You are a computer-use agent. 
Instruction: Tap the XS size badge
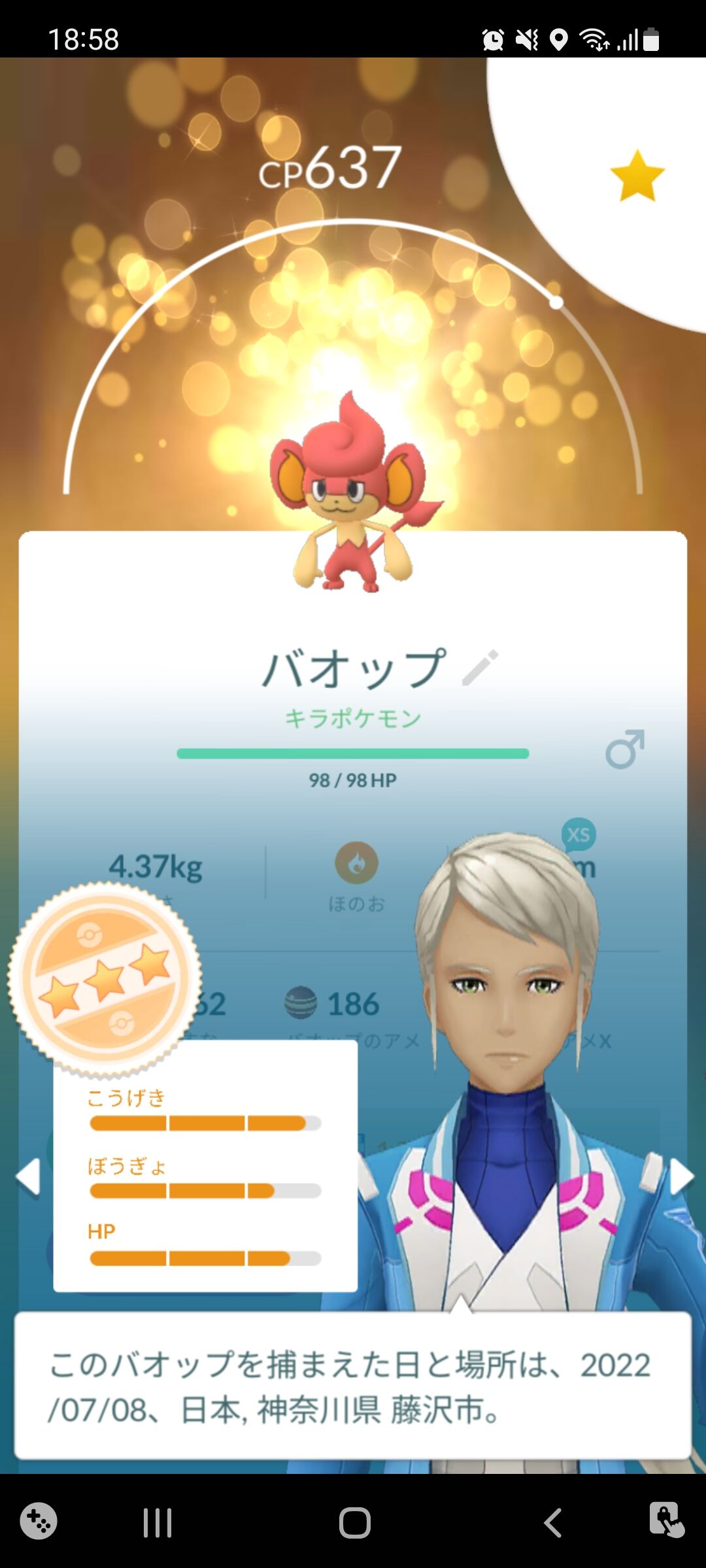pos(578,835)
